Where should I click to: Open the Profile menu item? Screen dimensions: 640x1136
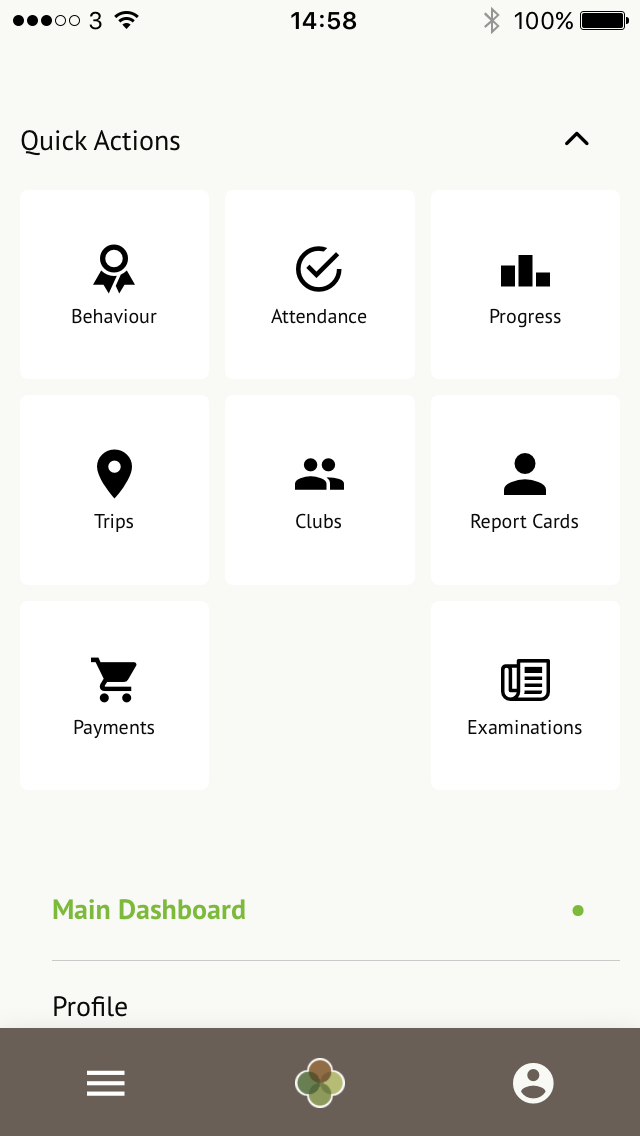[x=90, y=1006]
